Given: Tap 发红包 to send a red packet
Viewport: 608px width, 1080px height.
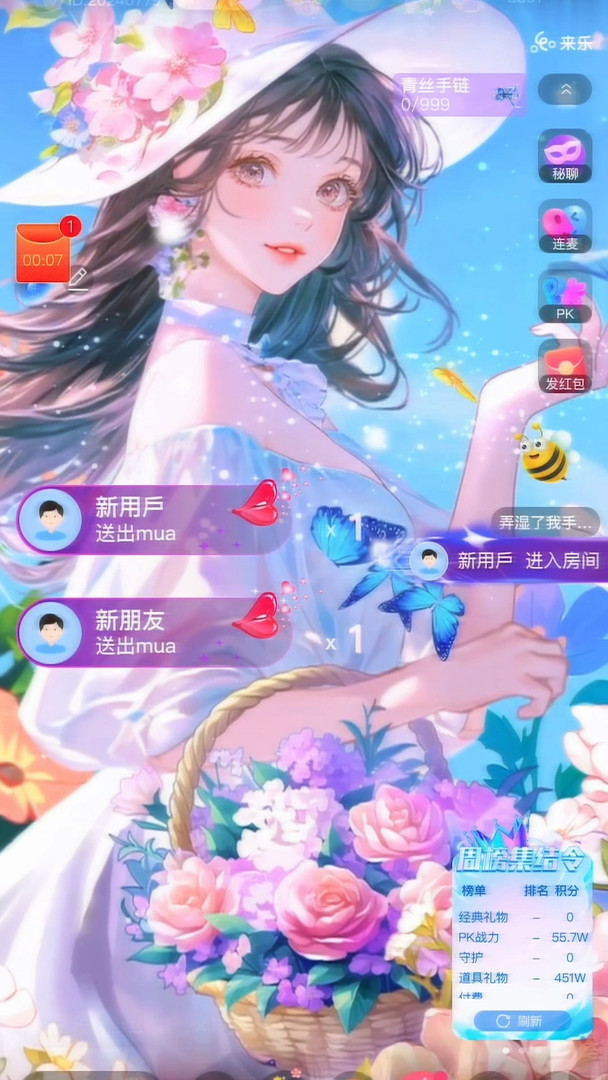Looking at the screenshot, I should point(565,366).
